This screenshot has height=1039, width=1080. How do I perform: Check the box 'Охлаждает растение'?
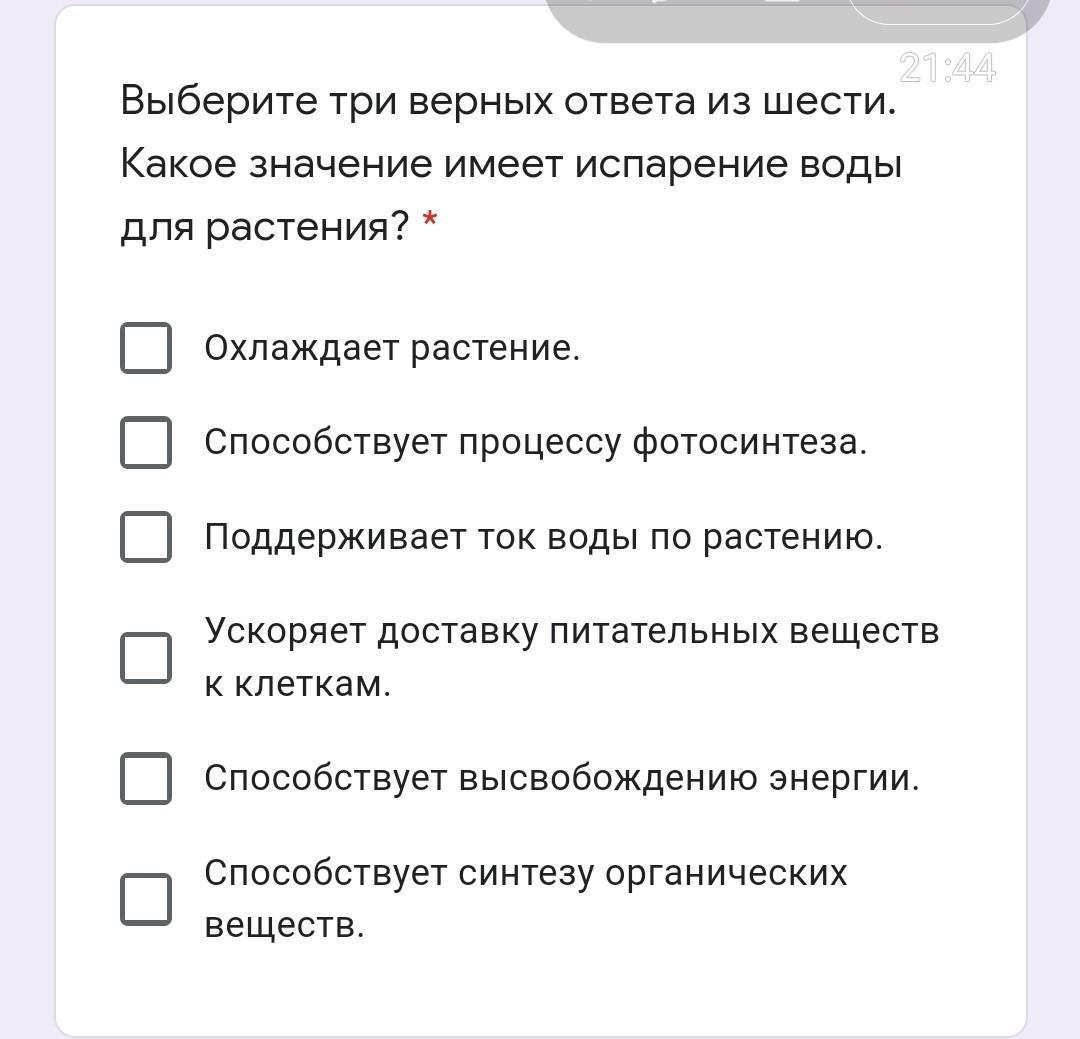146,348
